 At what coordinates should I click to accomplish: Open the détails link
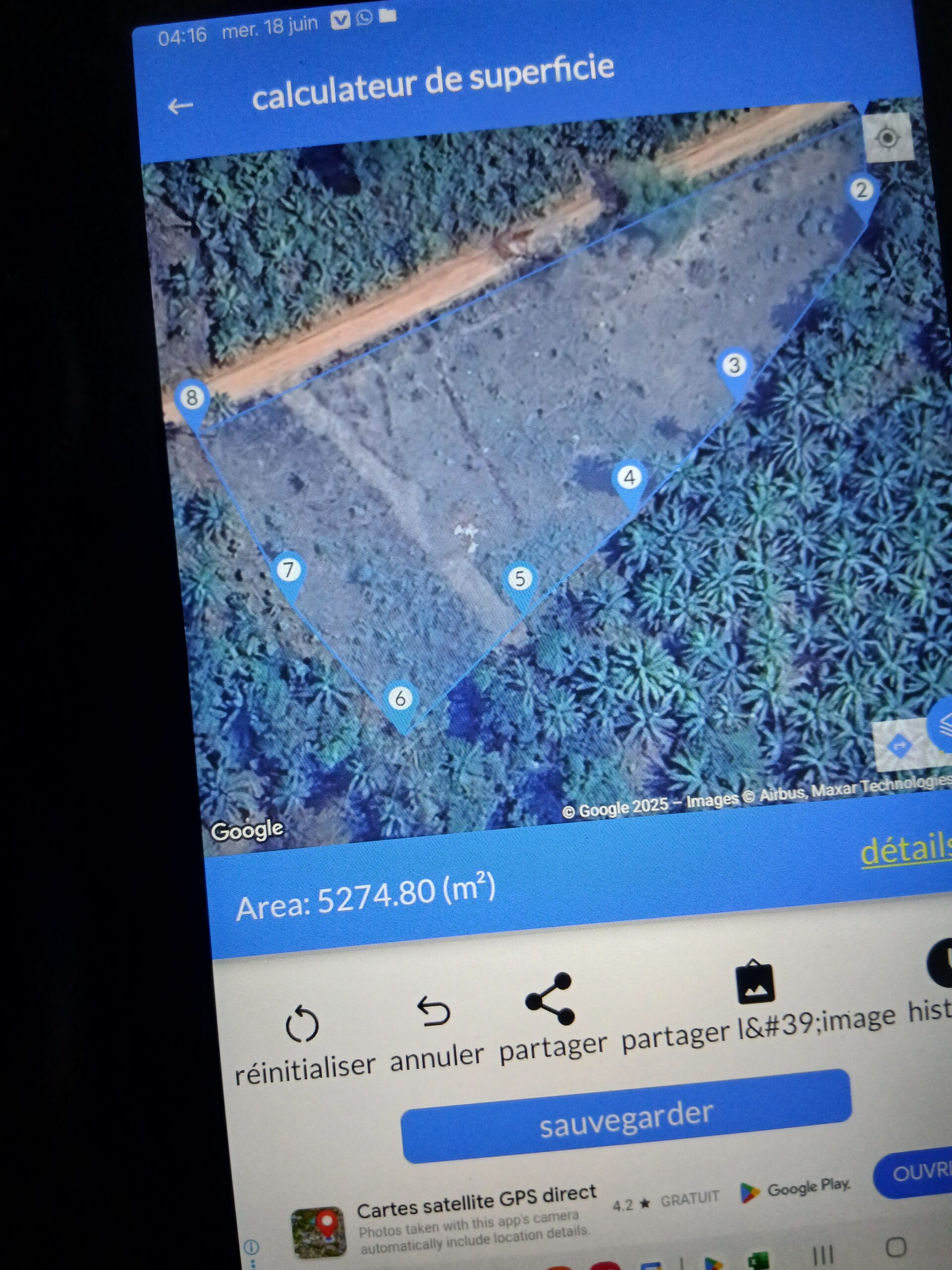906,850
